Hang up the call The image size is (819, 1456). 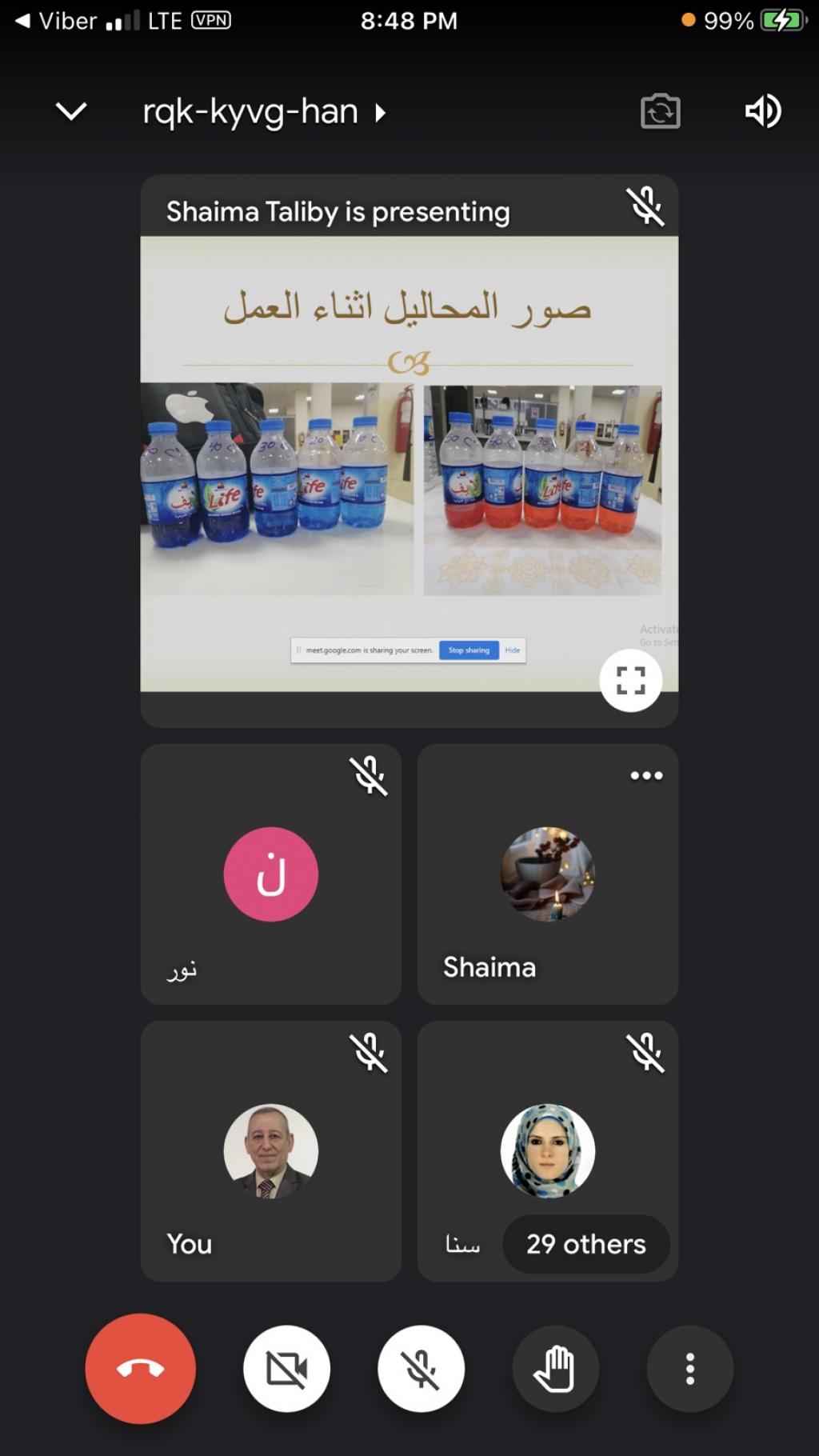click(141, 1368)
